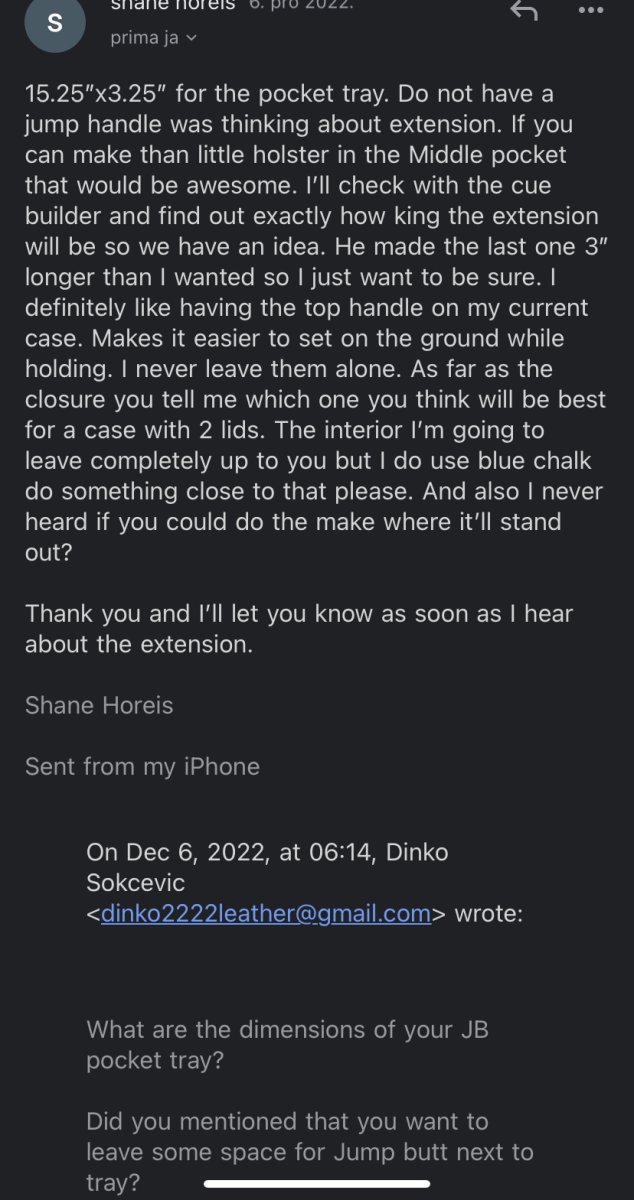Open the email's three-dot overflow menu
The width and height of the screenshot is (634, 1200).
point(592,10)
